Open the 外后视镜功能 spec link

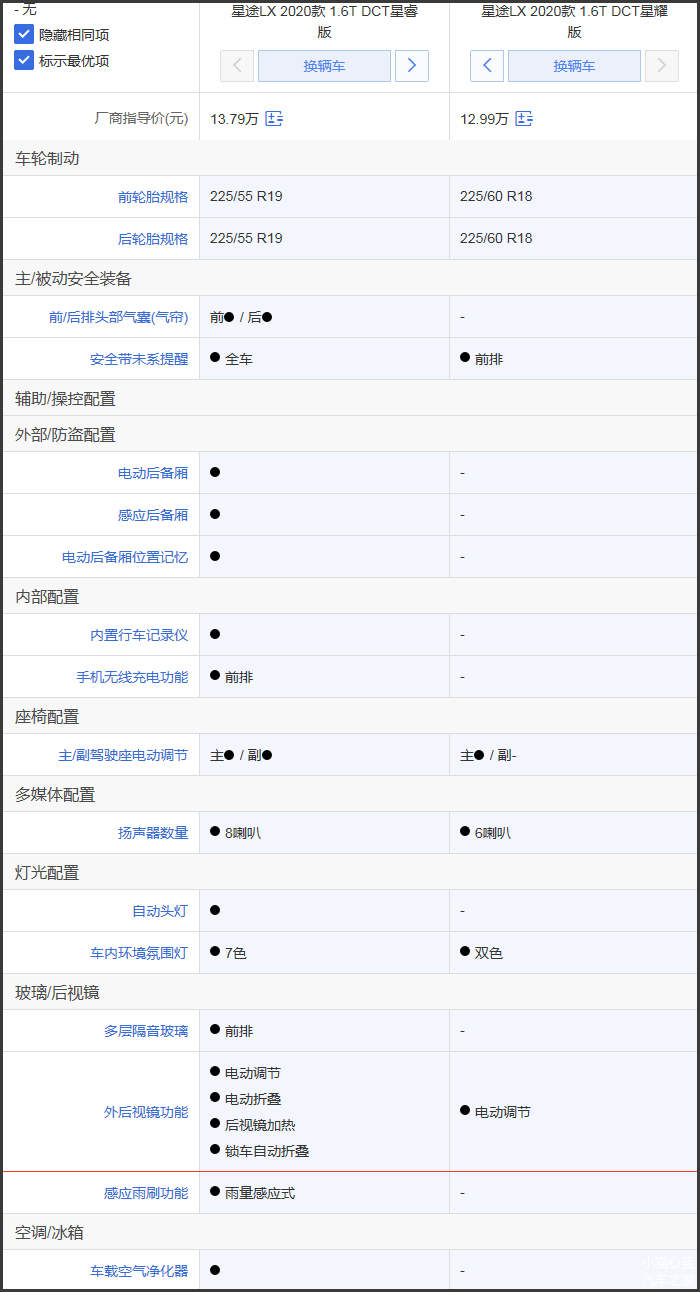(146, 1112)
